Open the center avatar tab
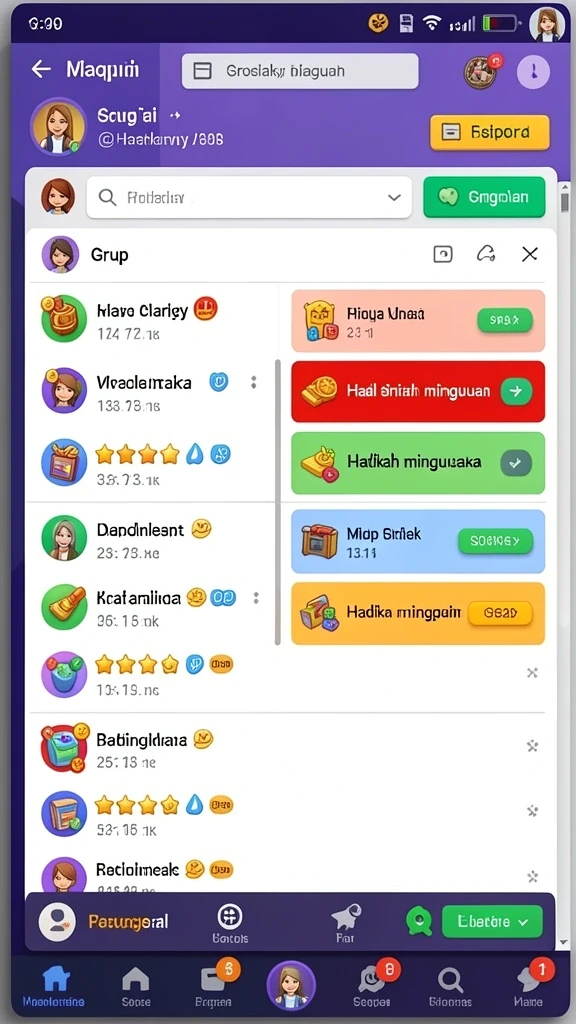Image resolution: width=576 pixels, height=1024 pixels. coord(291,985)
